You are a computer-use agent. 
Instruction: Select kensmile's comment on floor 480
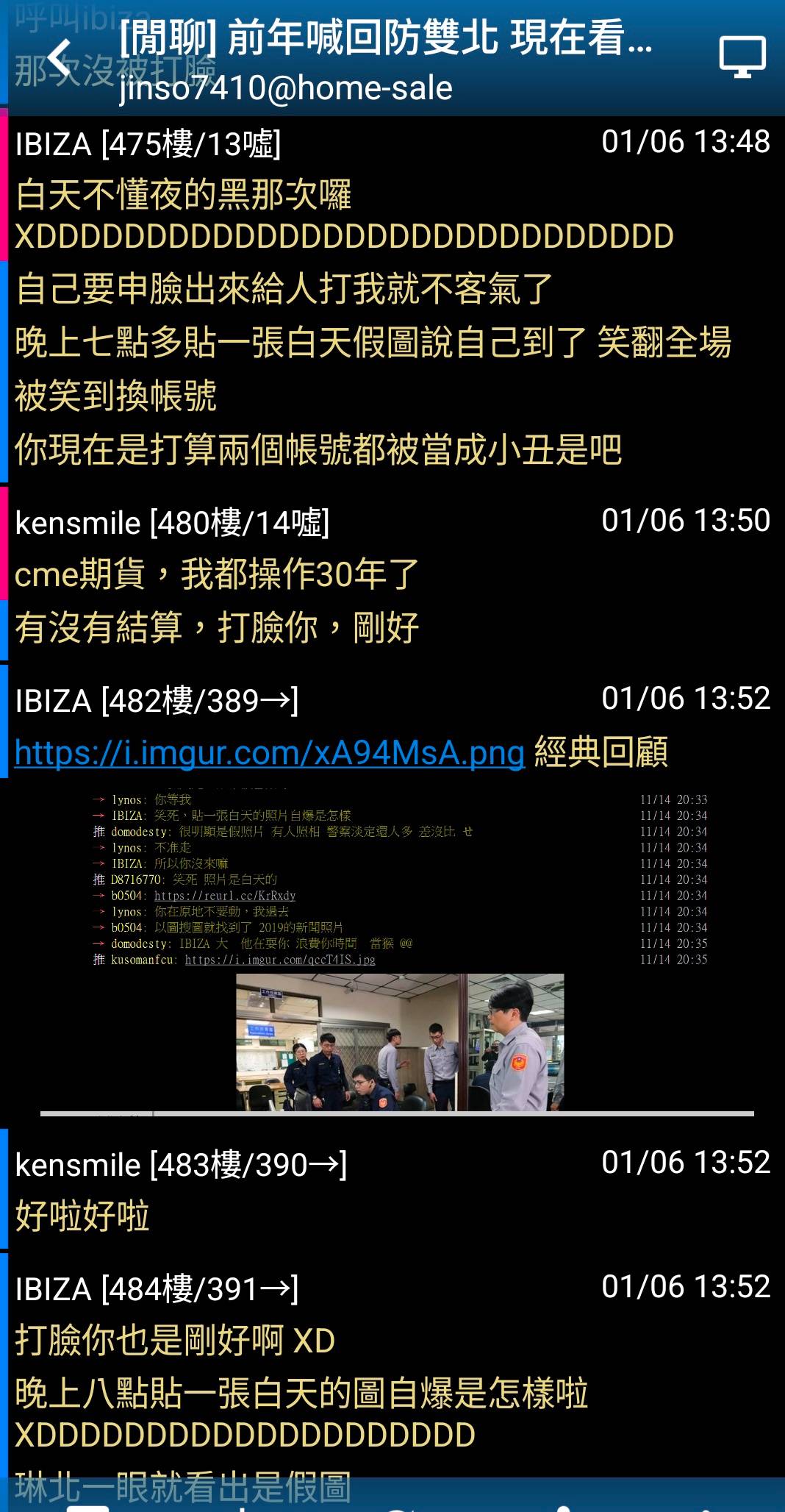392,574
